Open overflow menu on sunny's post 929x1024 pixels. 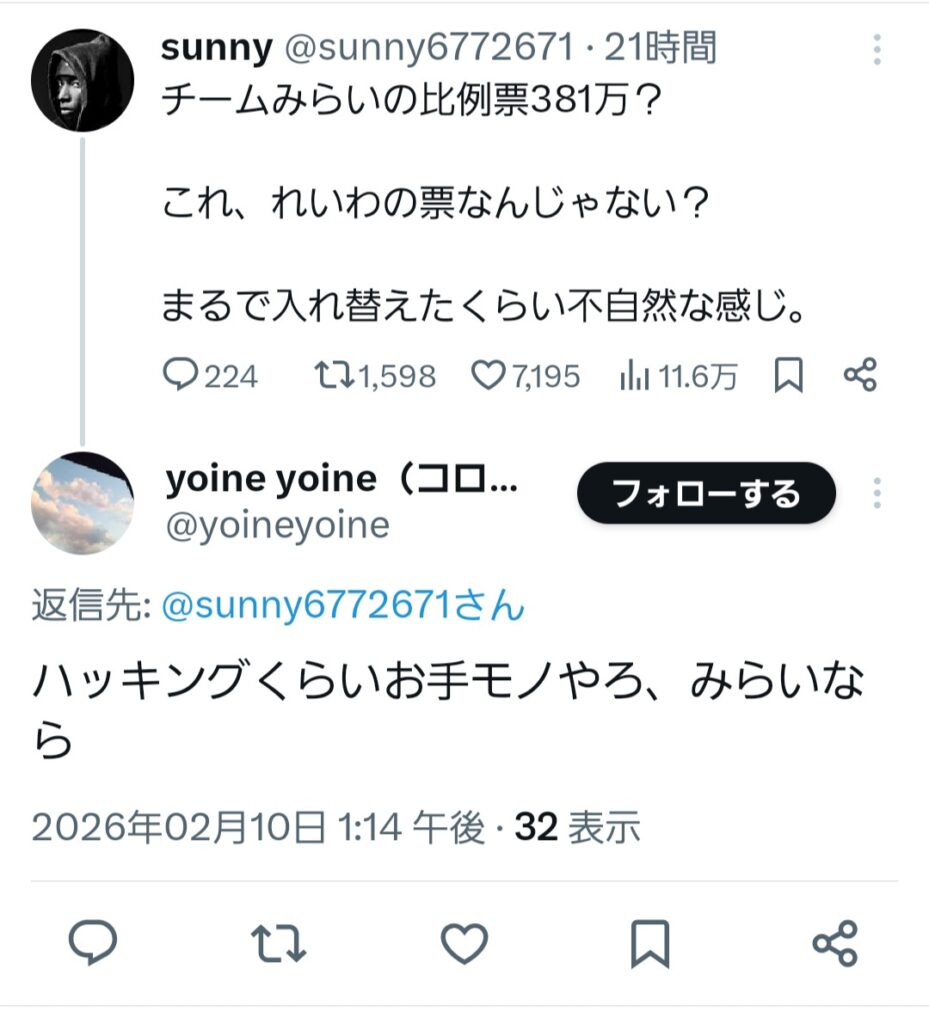point(877,50)
